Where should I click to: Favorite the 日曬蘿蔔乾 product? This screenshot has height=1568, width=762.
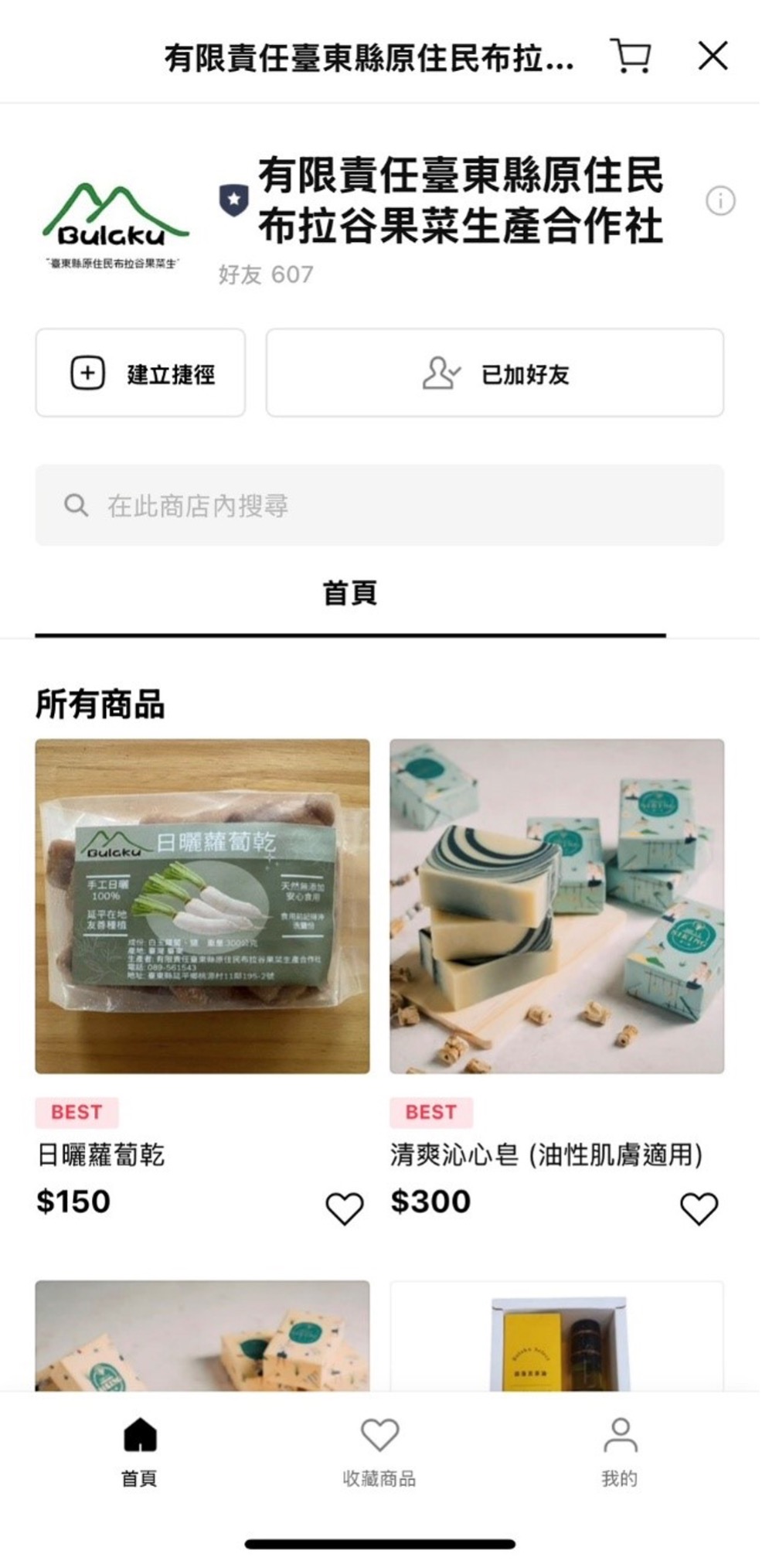click(344, 1208)
